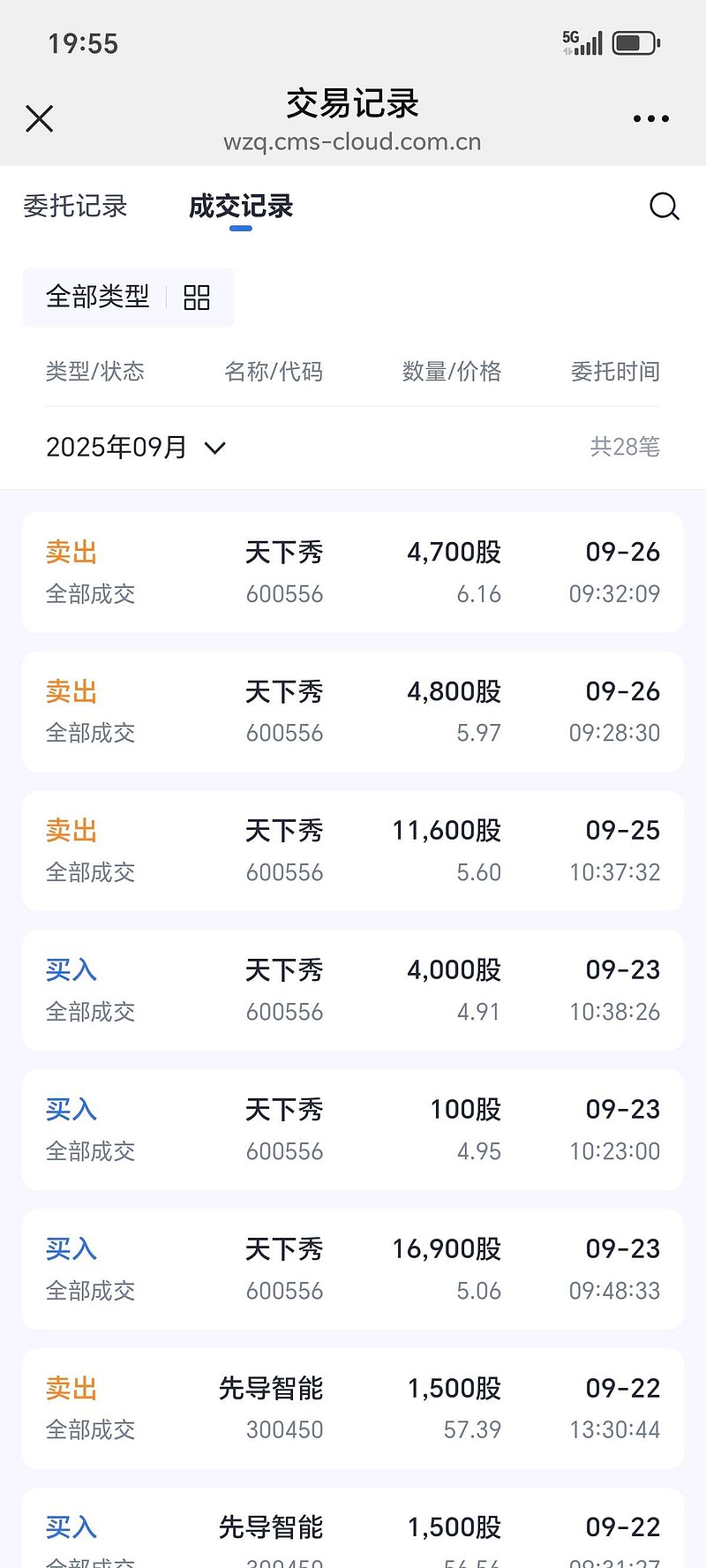Open the search magnifier icon
This screenshot has height=1568, width=706.
point(664,207)
